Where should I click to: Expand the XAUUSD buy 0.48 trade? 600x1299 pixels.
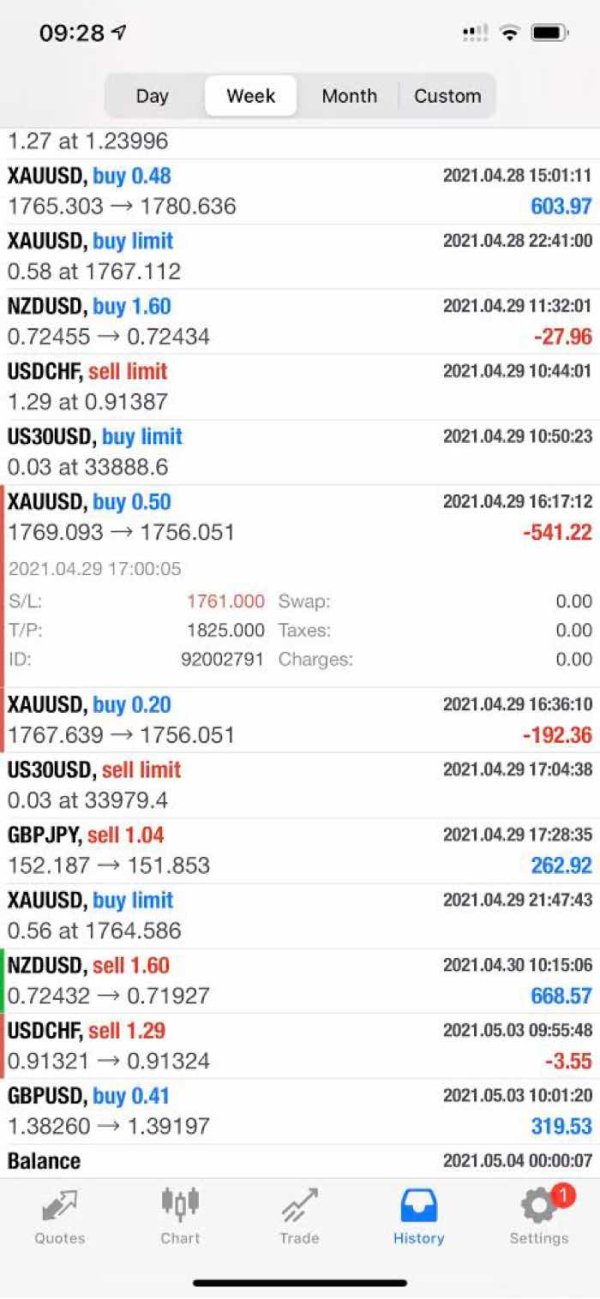[300, 191]
